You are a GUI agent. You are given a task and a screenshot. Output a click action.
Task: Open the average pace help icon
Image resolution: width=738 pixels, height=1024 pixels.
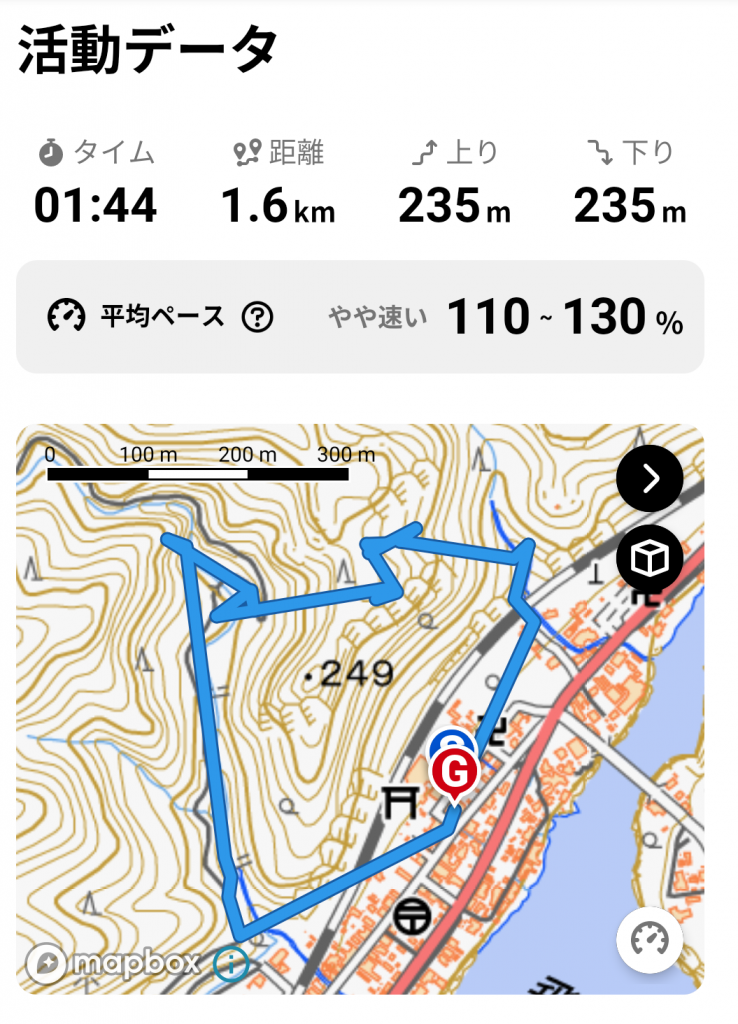pos(258,318)
